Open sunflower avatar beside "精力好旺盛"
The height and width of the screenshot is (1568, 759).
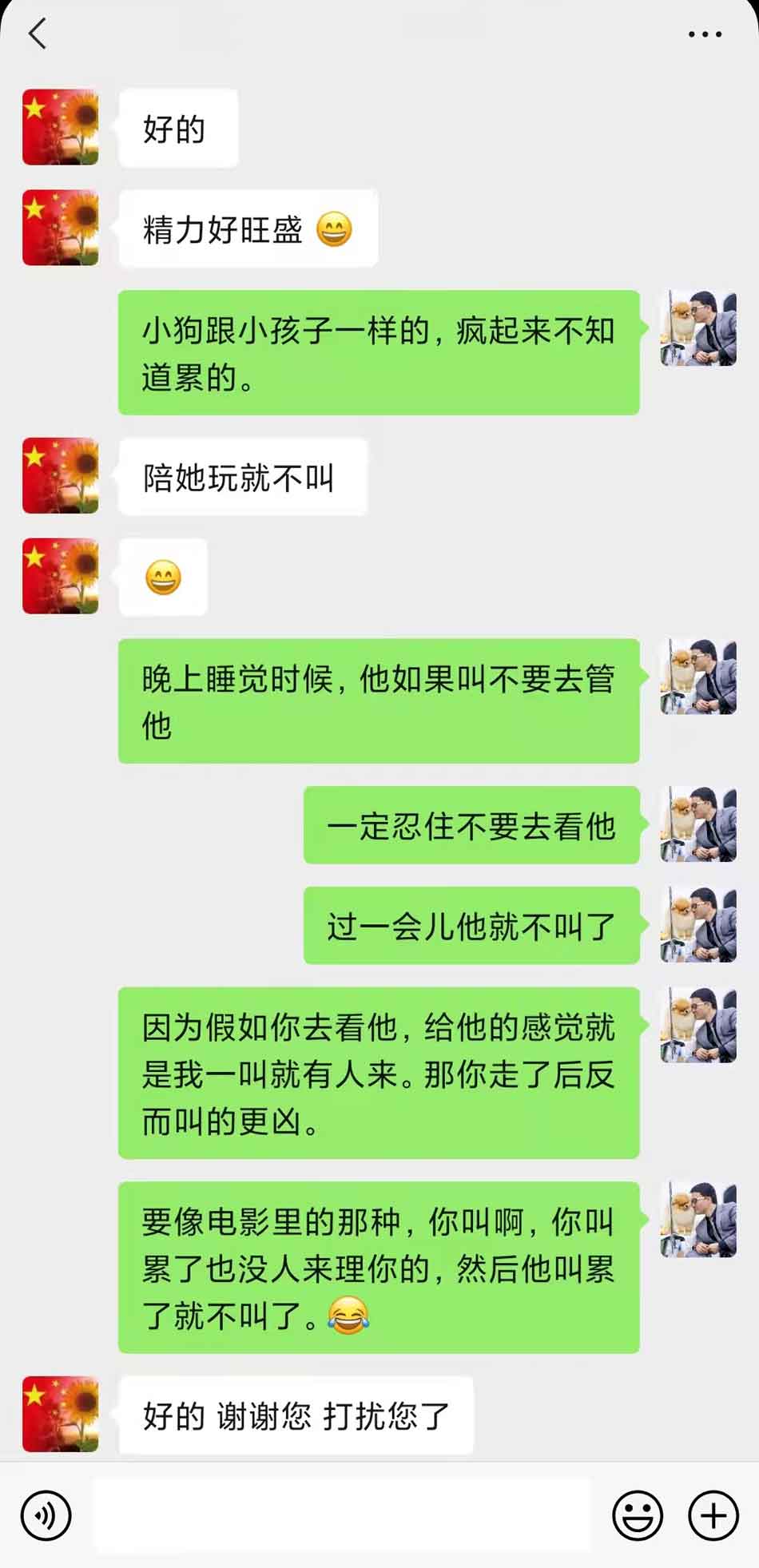61,228
